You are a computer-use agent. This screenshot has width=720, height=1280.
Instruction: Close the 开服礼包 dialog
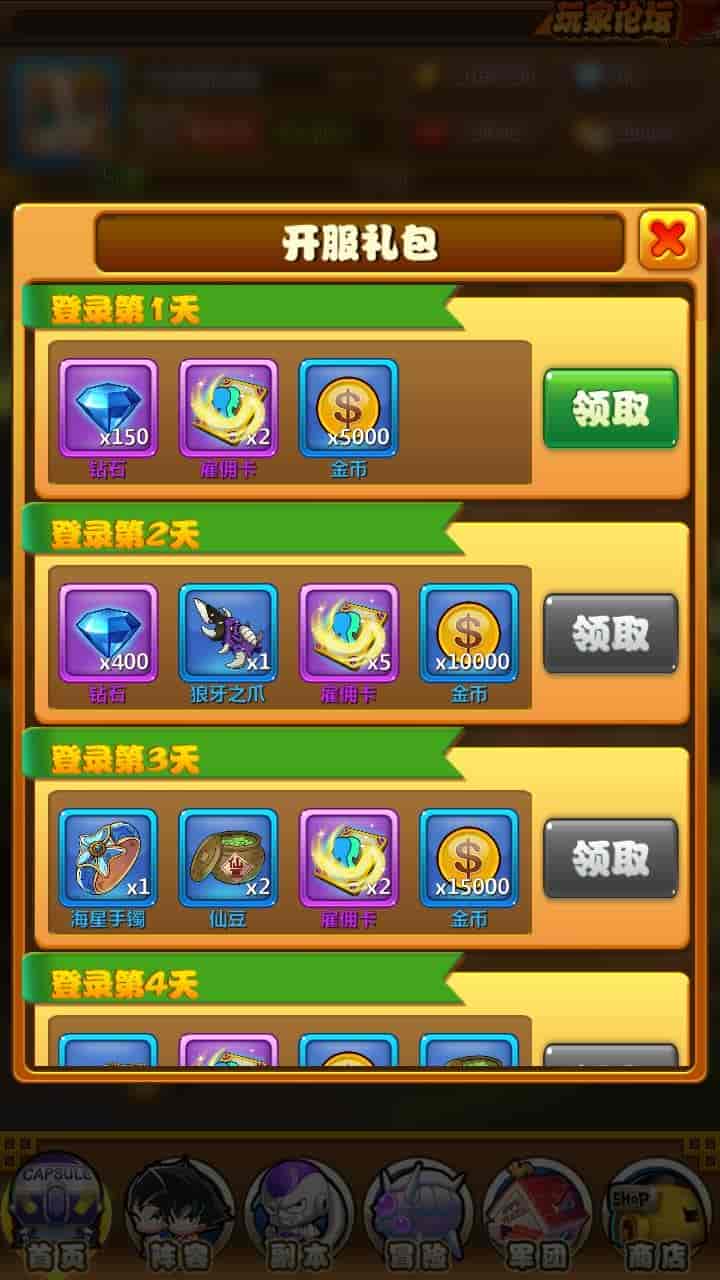pyautogui.click(x=667, y=240)
